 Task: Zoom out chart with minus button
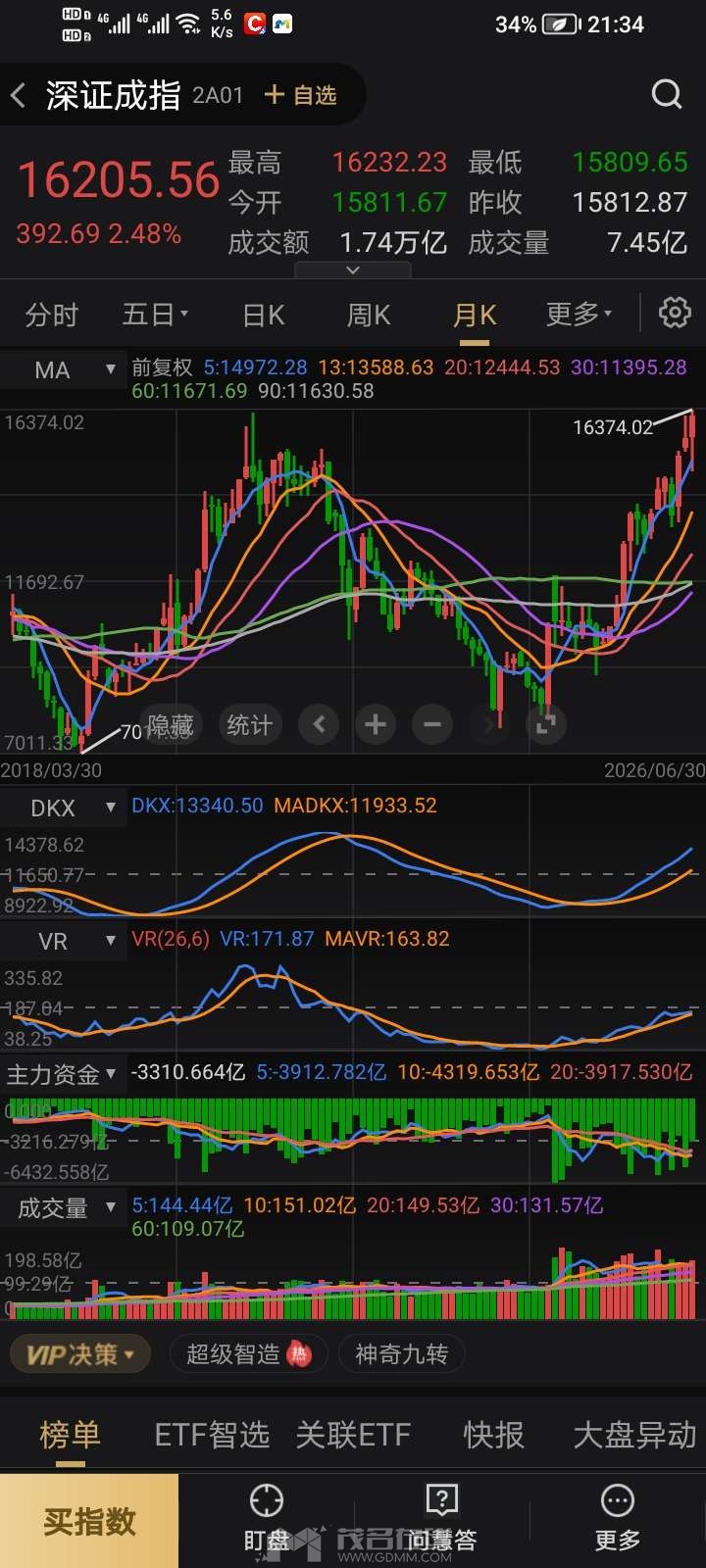click(431, 725)
